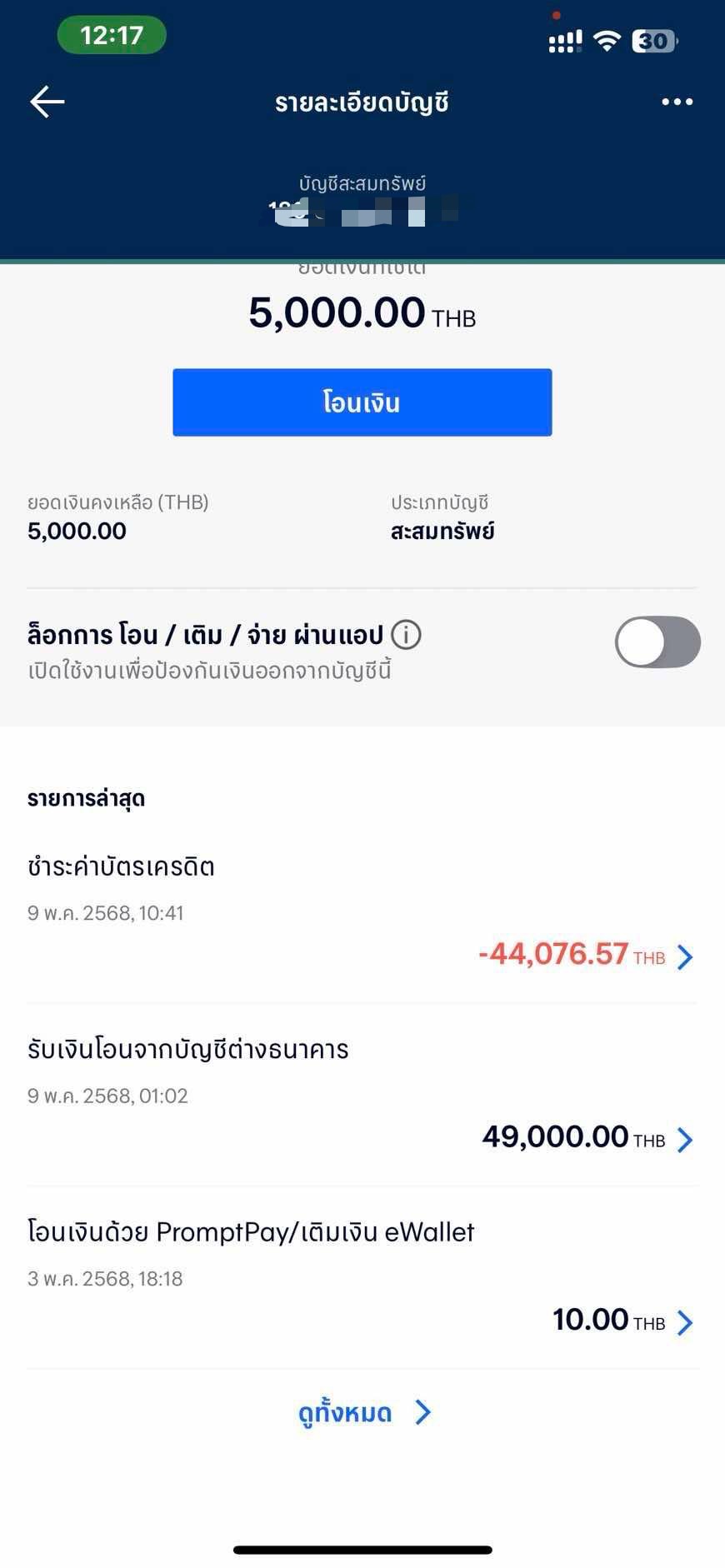Viewport: 725px width, 1568px height.
Task: Go back with the arrow icon
Action: click(x=47, y=102)
